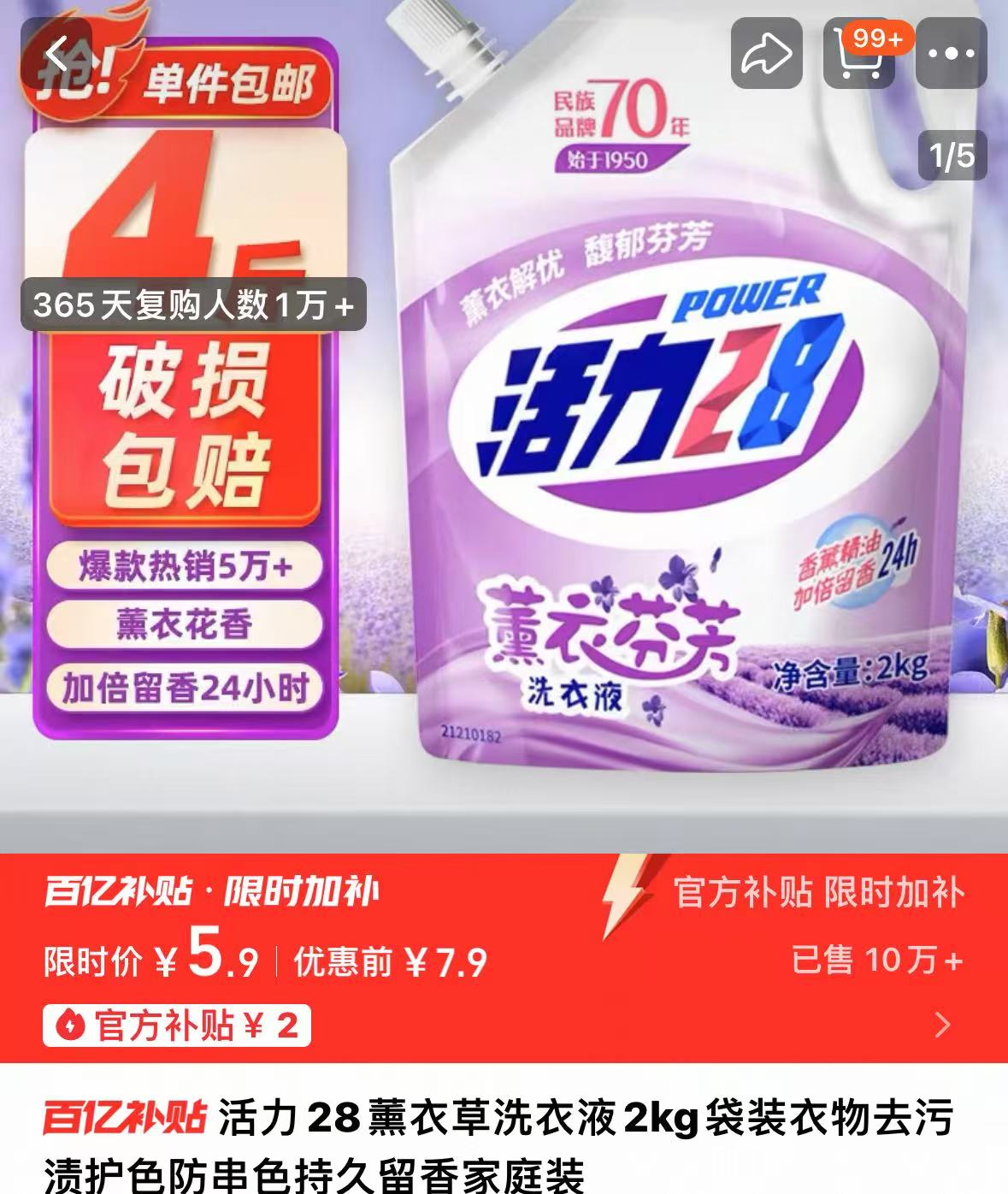
Task: Toggle the 加倍留香24小时 tag
Action: coord(188,687)
